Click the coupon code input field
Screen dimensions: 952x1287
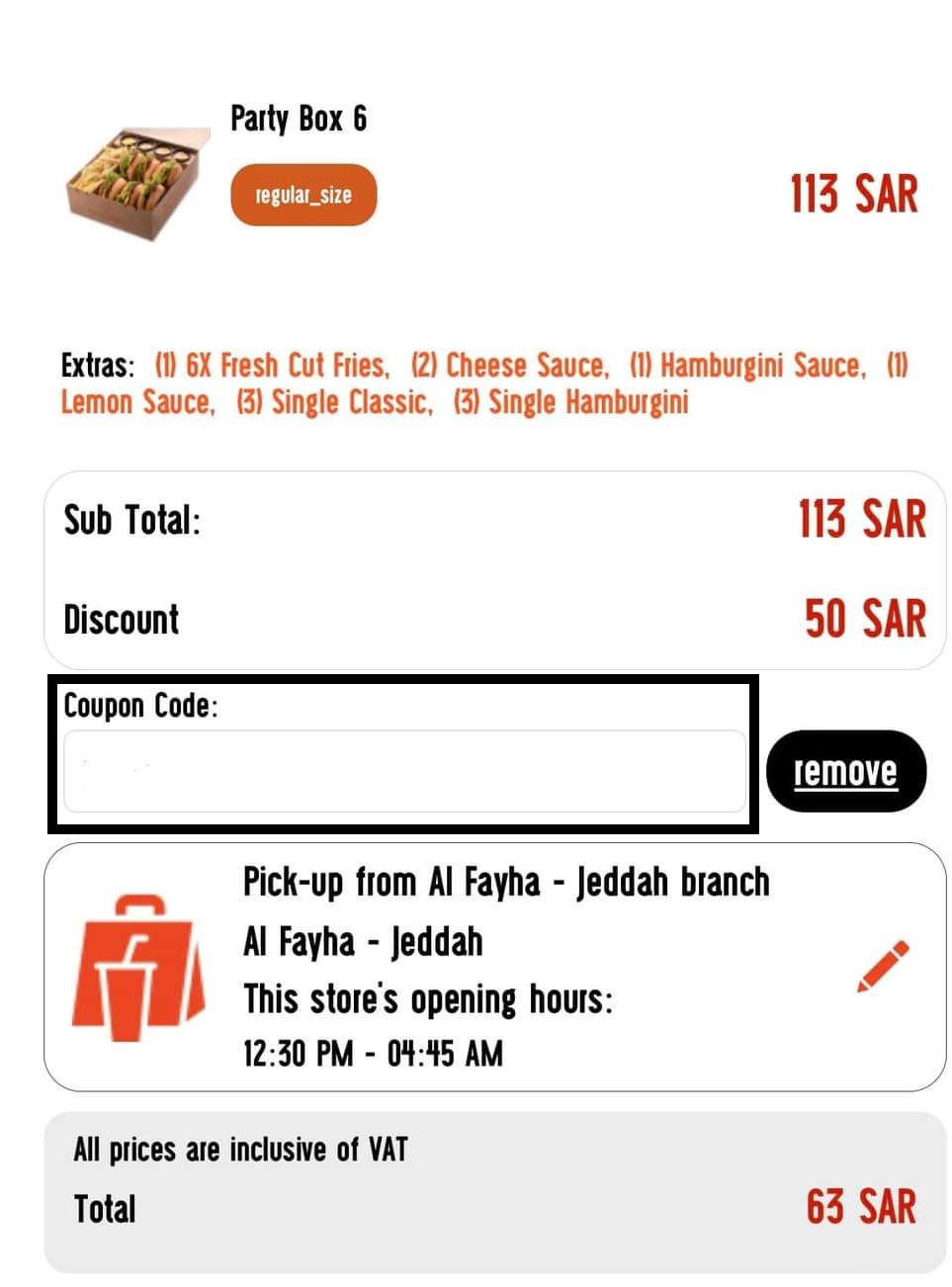(x=405, y=771)
